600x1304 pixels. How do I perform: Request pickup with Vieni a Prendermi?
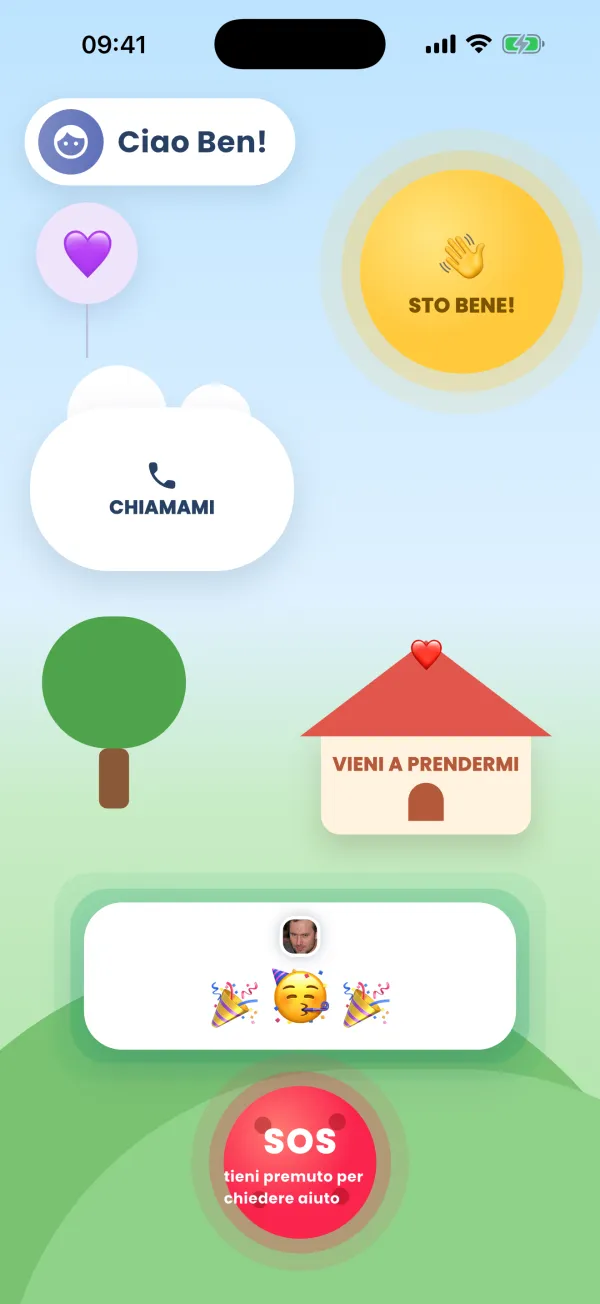[x=426, y=741]
